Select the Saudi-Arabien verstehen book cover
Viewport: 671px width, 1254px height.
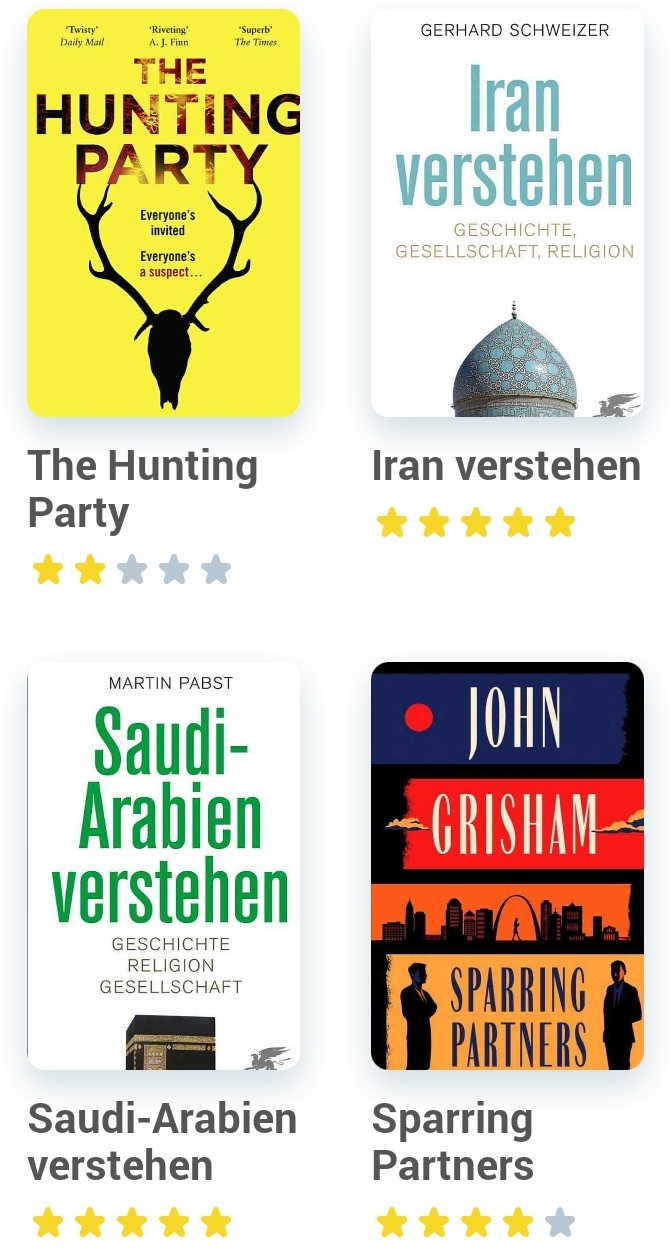[x=163, y=866]
